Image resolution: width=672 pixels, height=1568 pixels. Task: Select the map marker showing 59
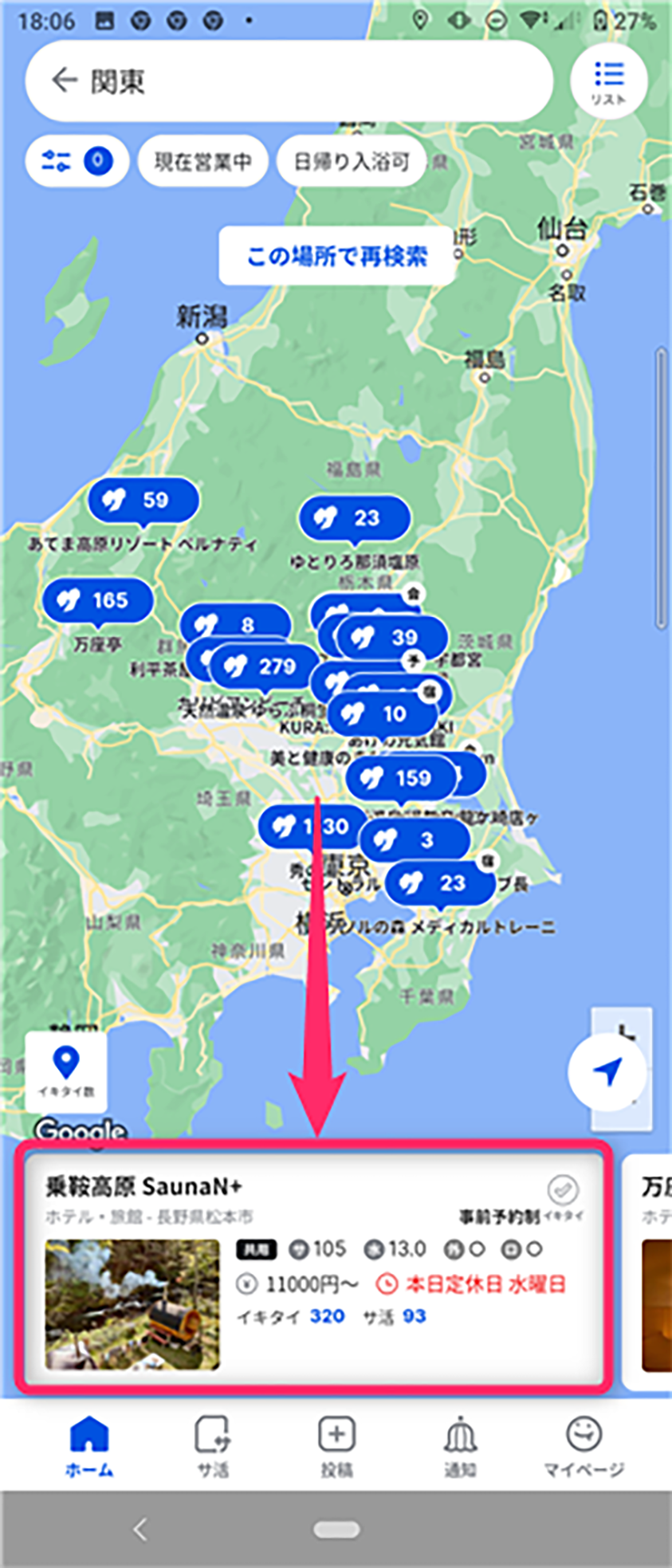tap(143, 501)
